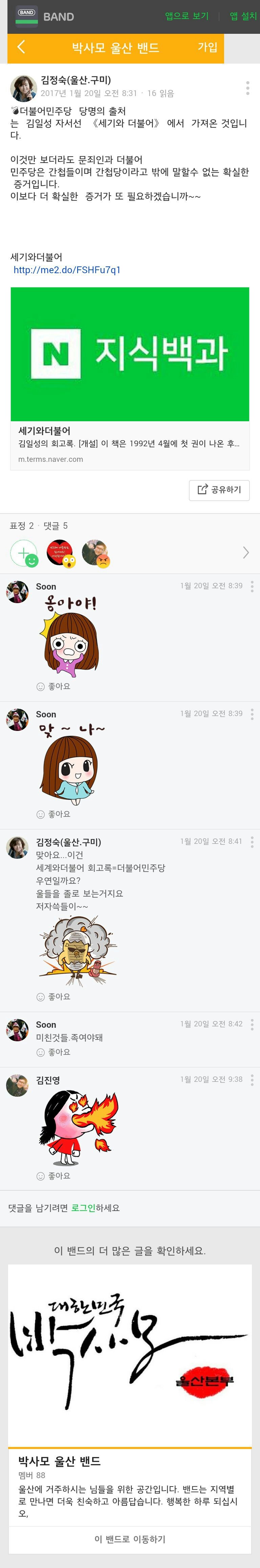
Task: Tap 이 밴드로 이동하기
Action: click(130, 1539)
